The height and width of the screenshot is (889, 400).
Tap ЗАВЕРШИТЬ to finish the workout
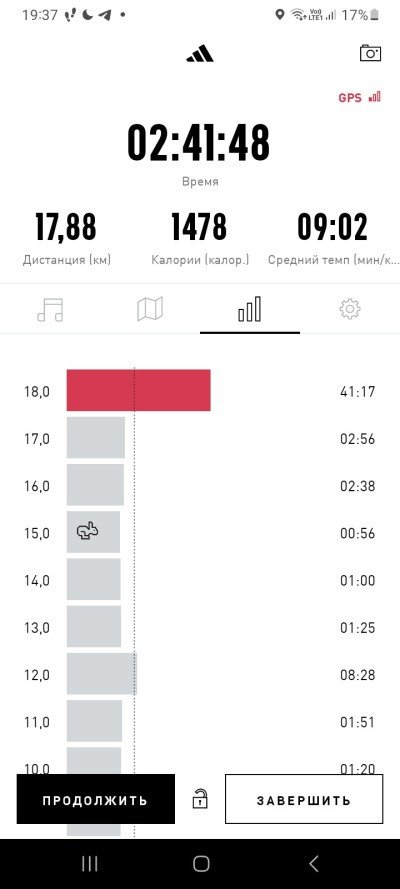[x=304, y=799]
